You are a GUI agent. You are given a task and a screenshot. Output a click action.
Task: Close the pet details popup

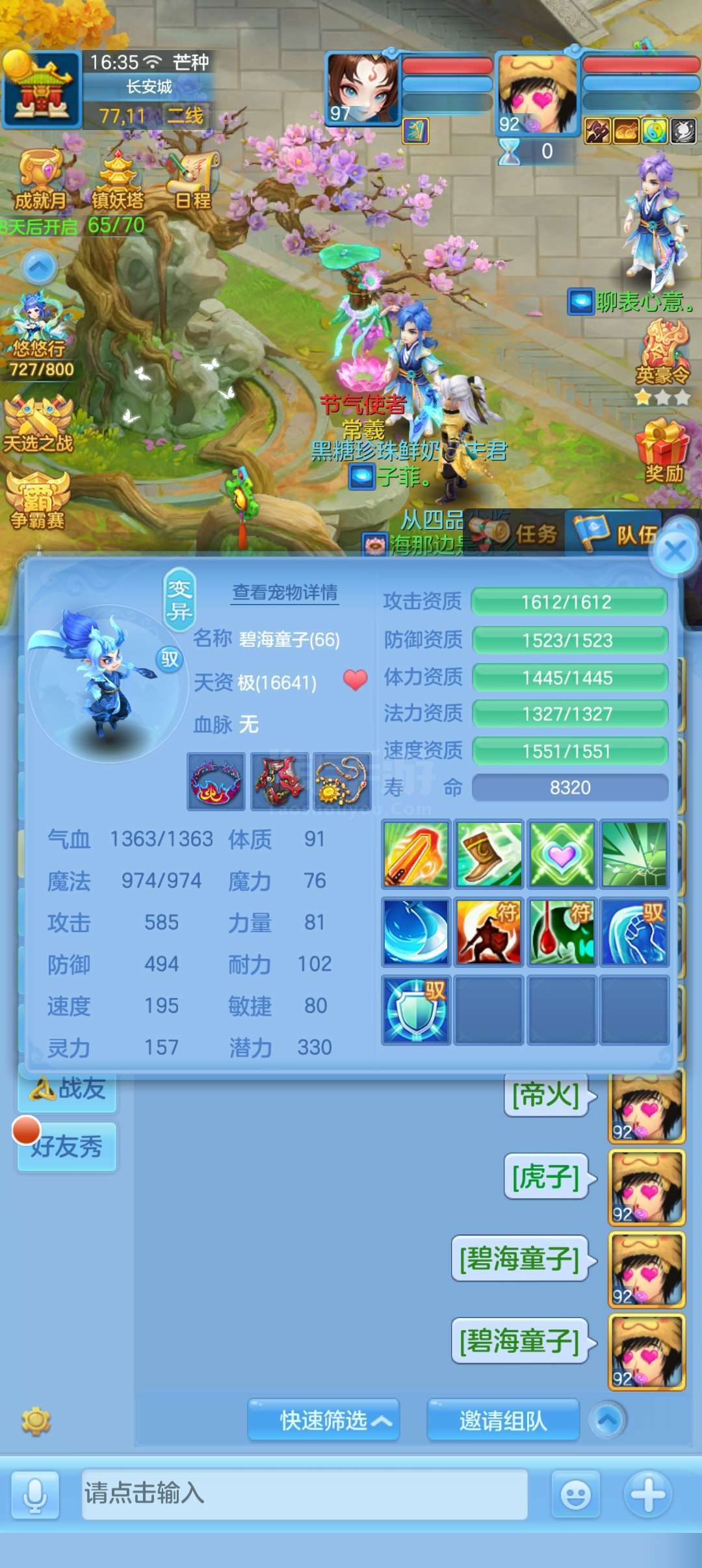pyautogui.click(x=675, y=551)
